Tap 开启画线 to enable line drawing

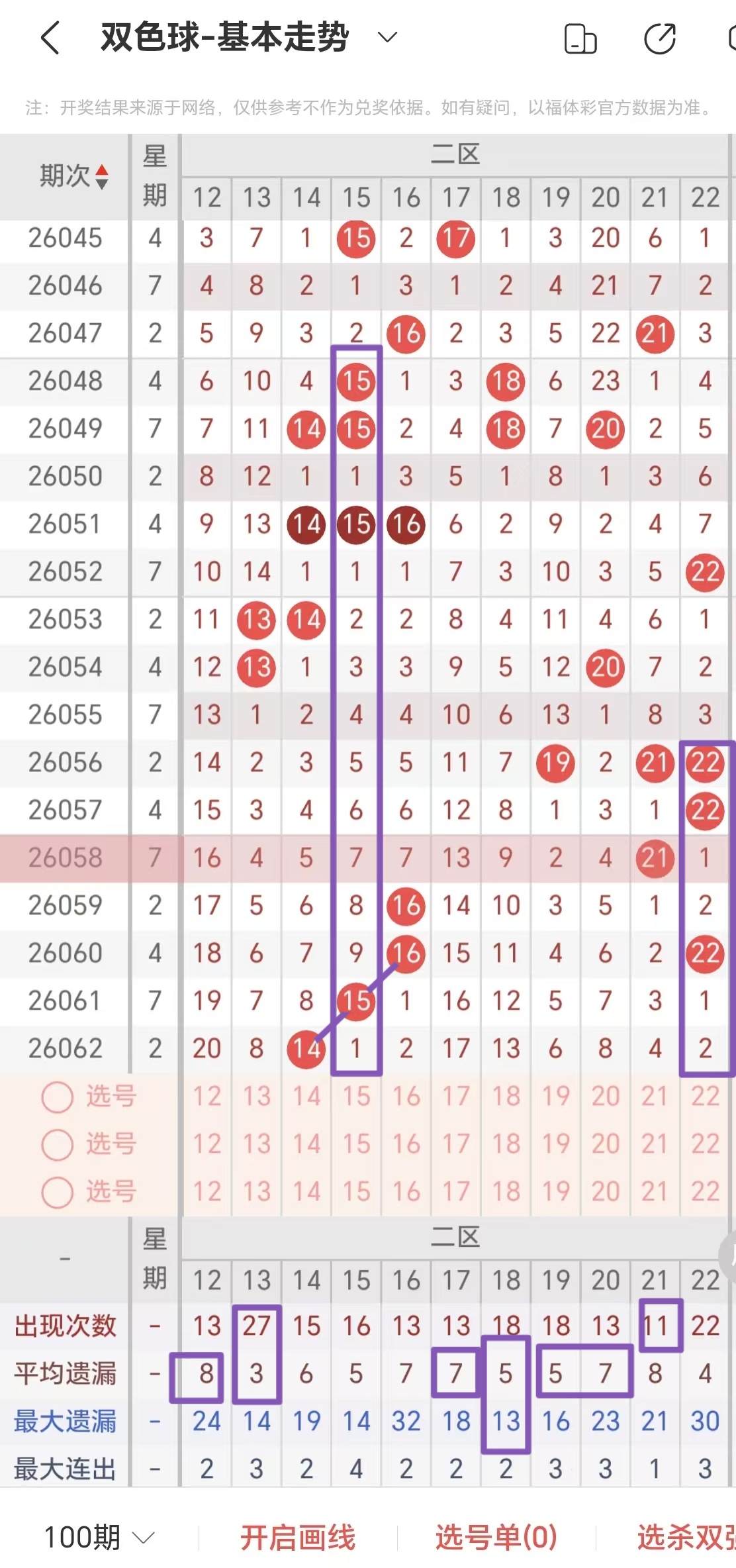(x=297, y=1537)
